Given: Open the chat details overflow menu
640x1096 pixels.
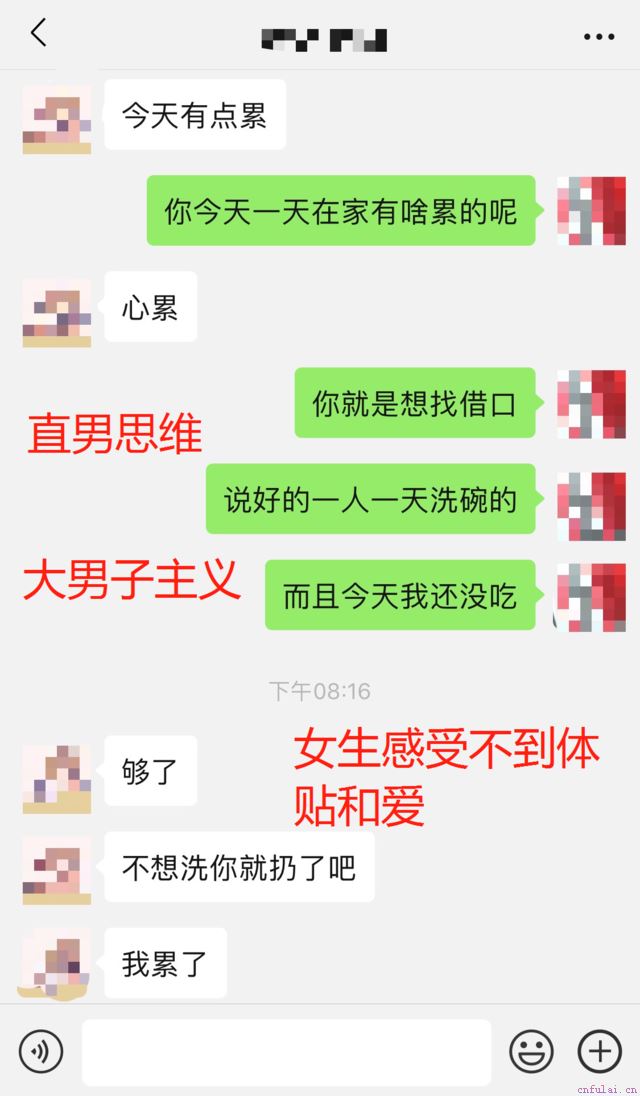Looking at the screenshot, I should (x=598, y=37).
